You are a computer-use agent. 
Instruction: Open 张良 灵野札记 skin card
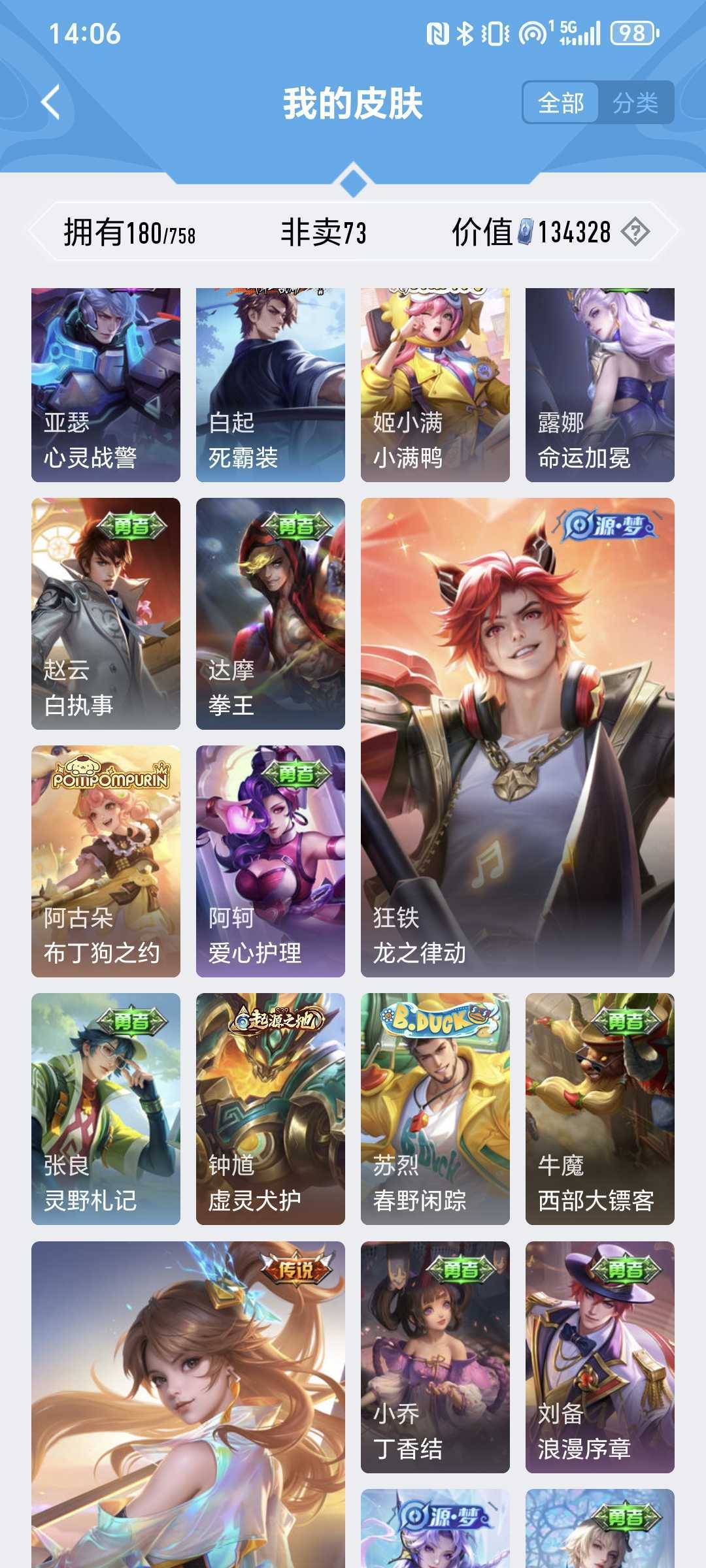(106, 1109)
